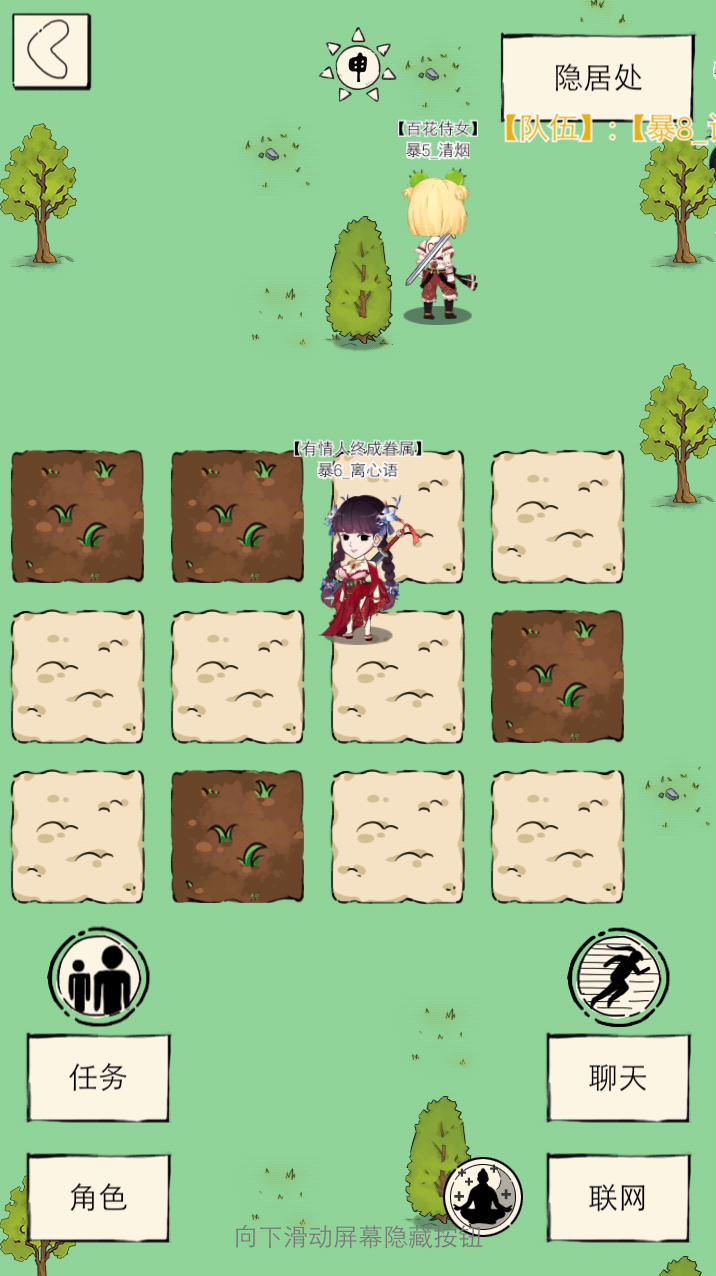This screenshot has height=1276, width=716.
Task: Tap the meditation figure icon
Action: (483, 1196)
